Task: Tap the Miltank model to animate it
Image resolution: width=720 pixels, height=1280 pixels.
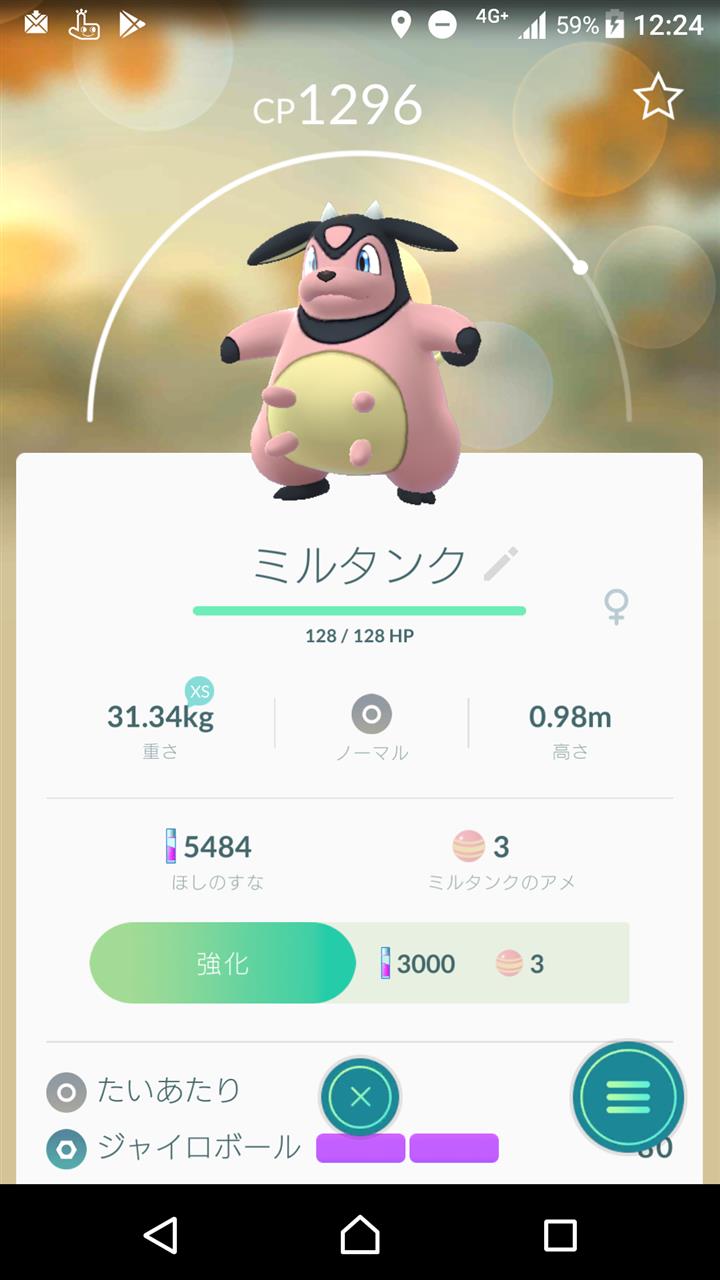Action: [x=350, y=350]
